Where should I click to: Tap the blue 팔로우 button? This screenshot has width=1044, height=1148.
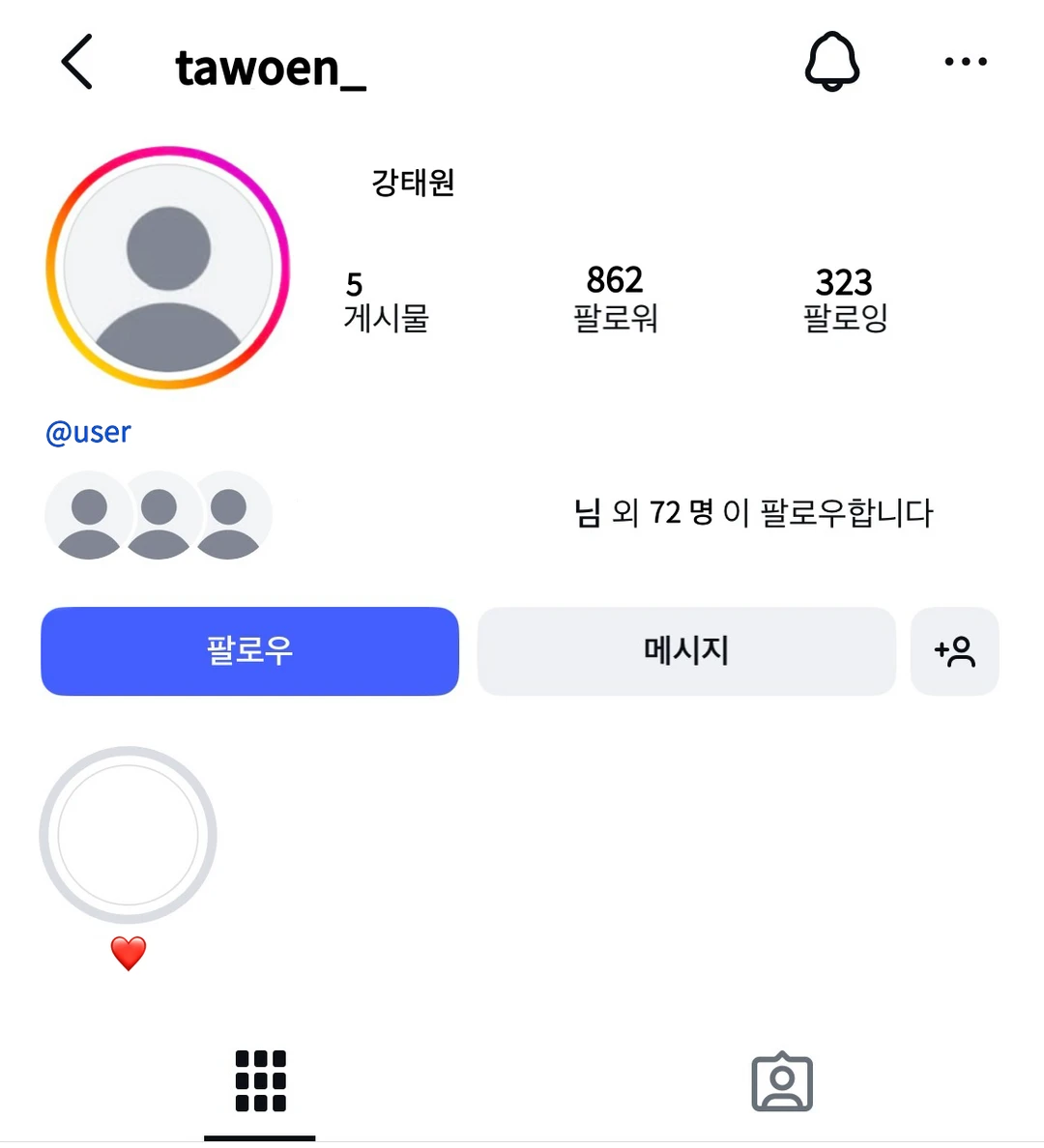[x=249, y=650]
